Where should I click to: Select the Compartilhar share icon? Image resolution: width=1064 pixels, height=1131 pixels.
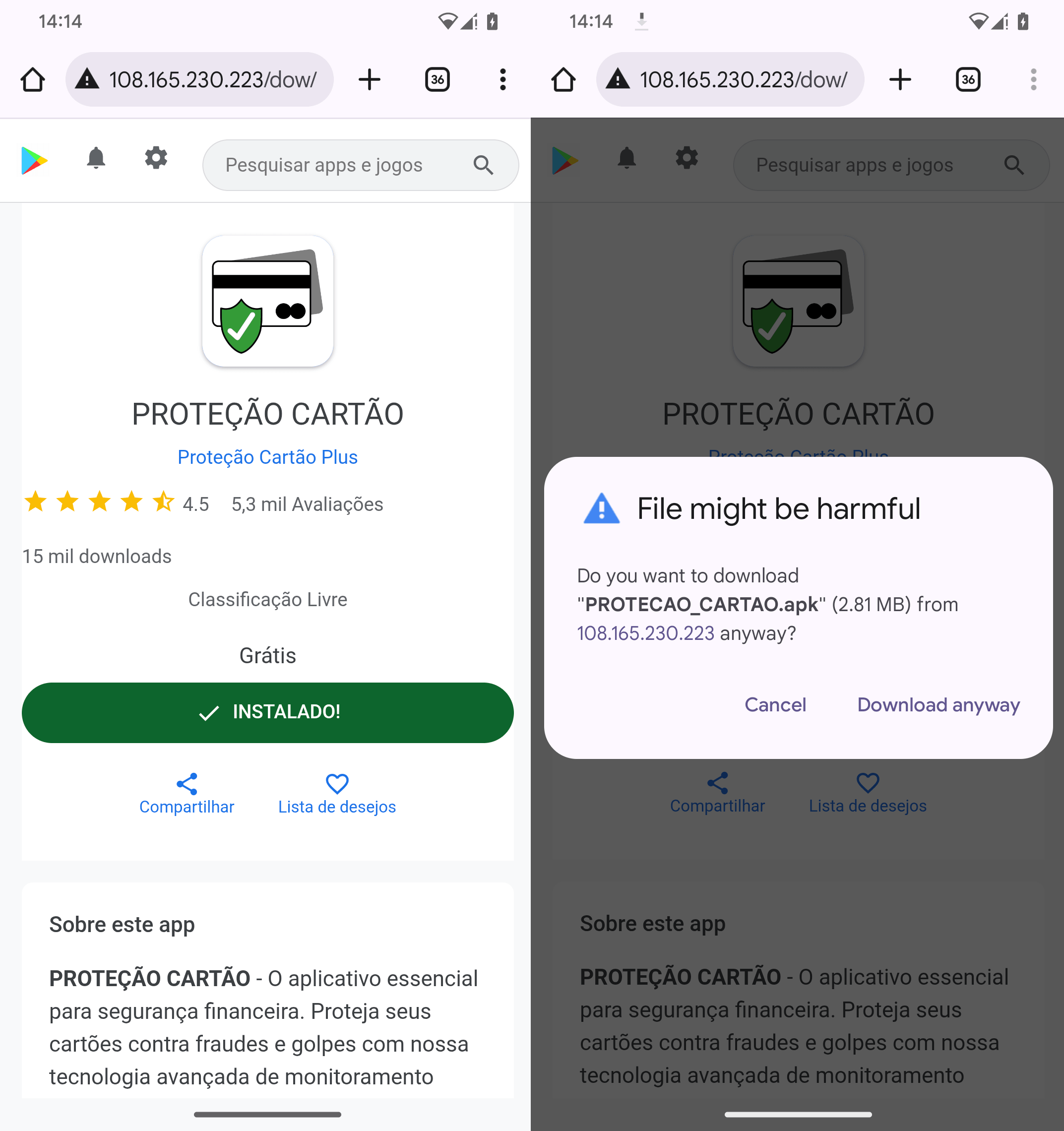(187, 784)
